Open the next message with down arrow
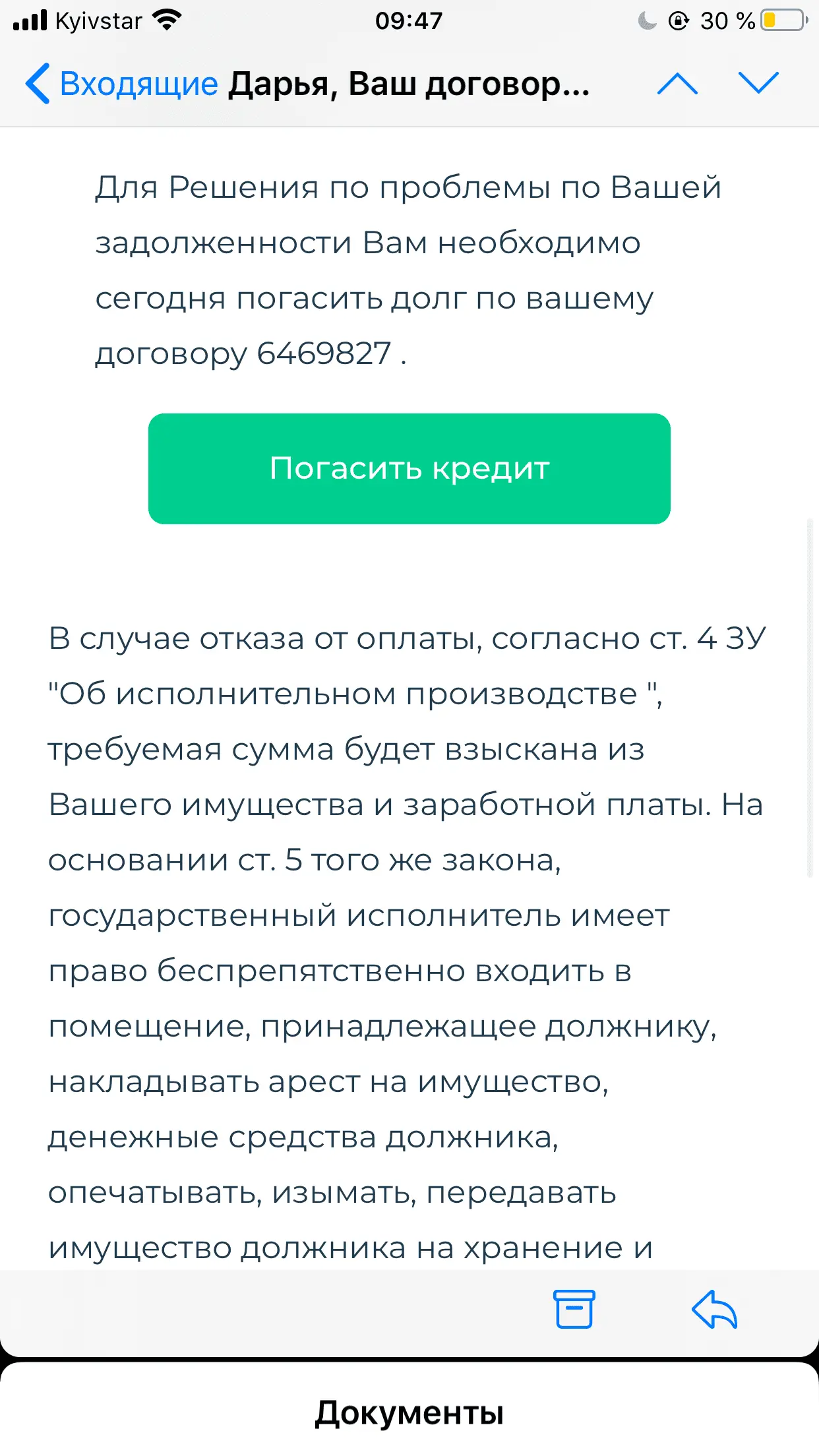The width and height of the screenshot is (819, 1456). [758, 84]
